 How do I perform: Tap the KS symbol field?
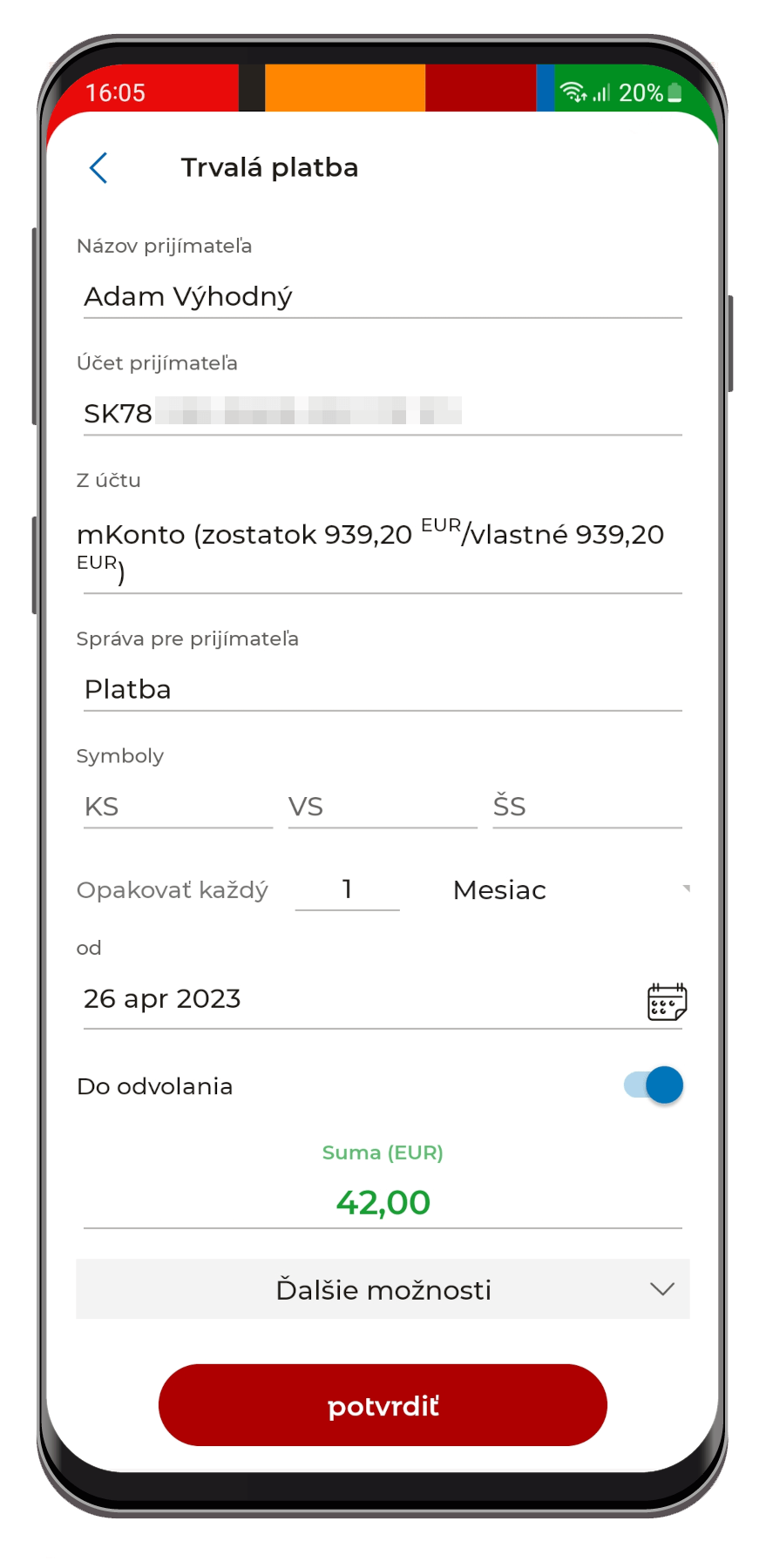(x=178, y=807)
